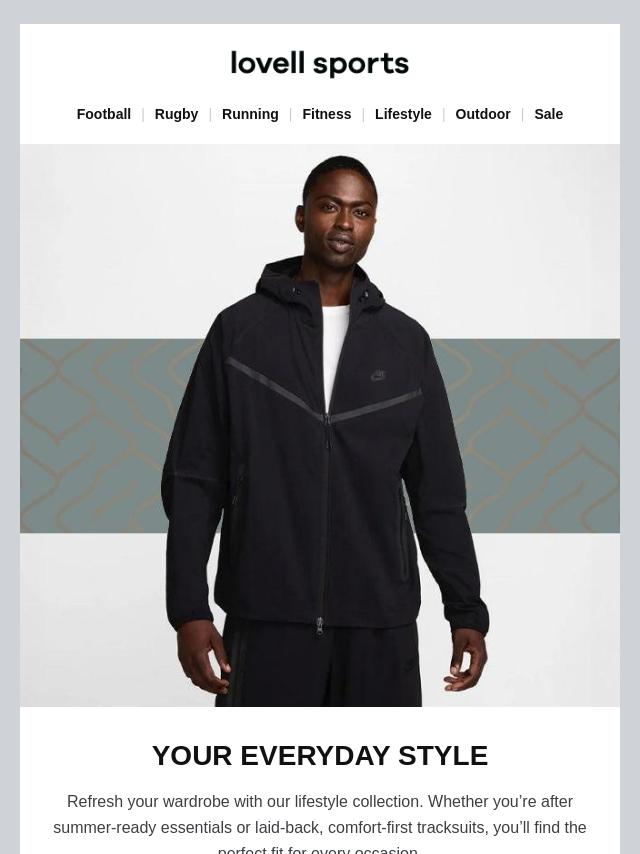Screen dimensions: 640x854
Task: Browse the Lifestyle category
Action: coord(403,114)
